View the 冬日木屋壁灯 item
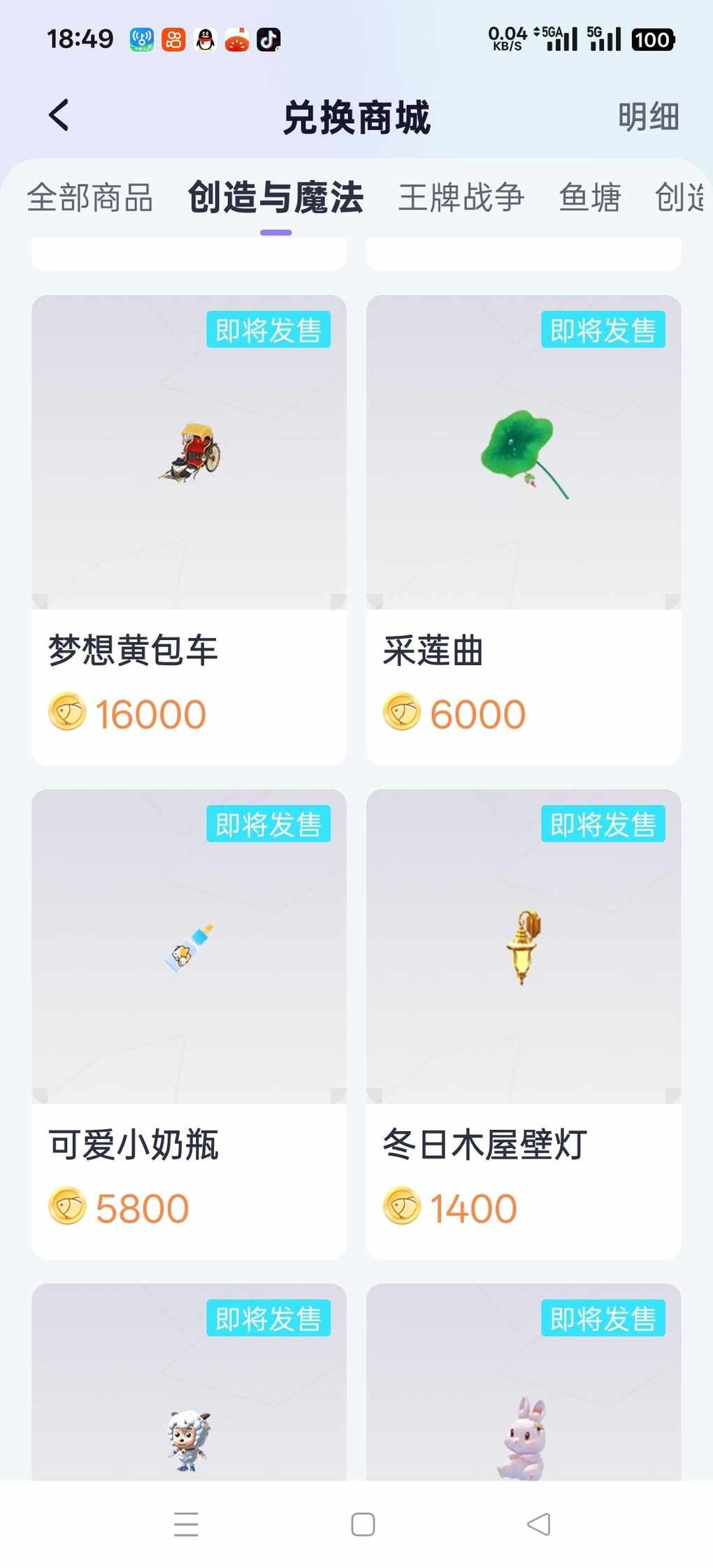Screen dimensions: 713x1568 [524, 1024]
